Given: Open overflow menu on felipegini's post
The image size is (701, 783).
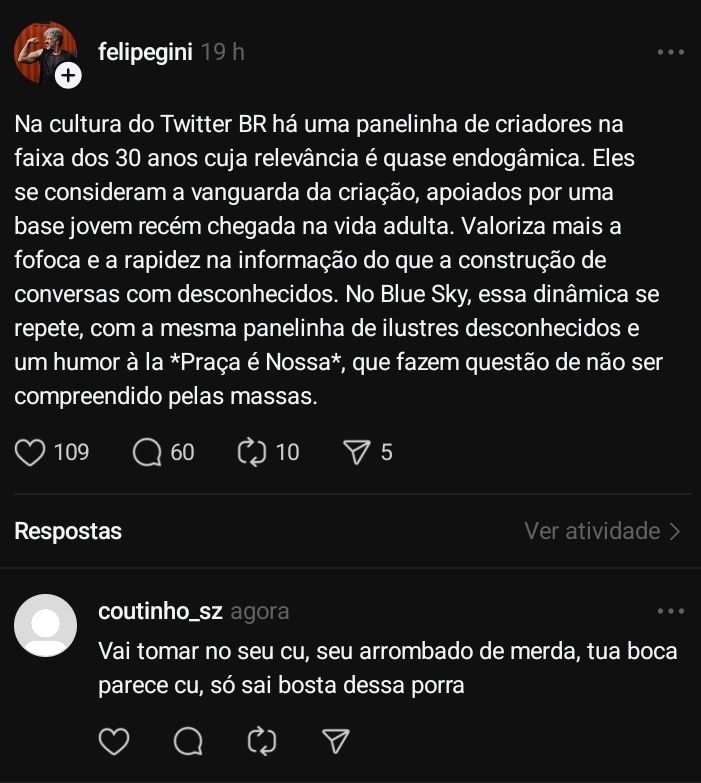Looking at the screenshot, I should click(x=671, y=52).
